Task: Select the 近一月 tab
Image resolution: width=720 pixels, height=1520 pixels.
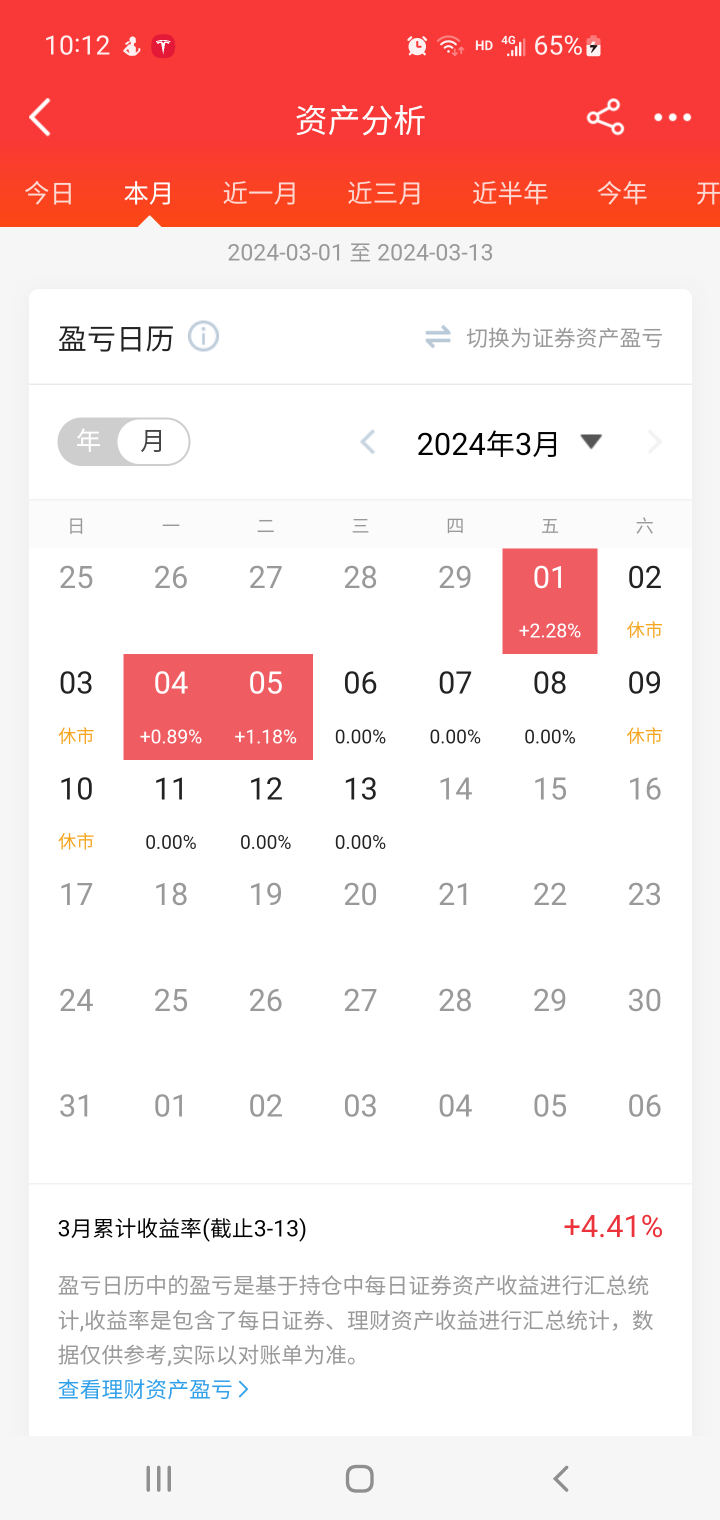Action: click(x=260, y=193)
